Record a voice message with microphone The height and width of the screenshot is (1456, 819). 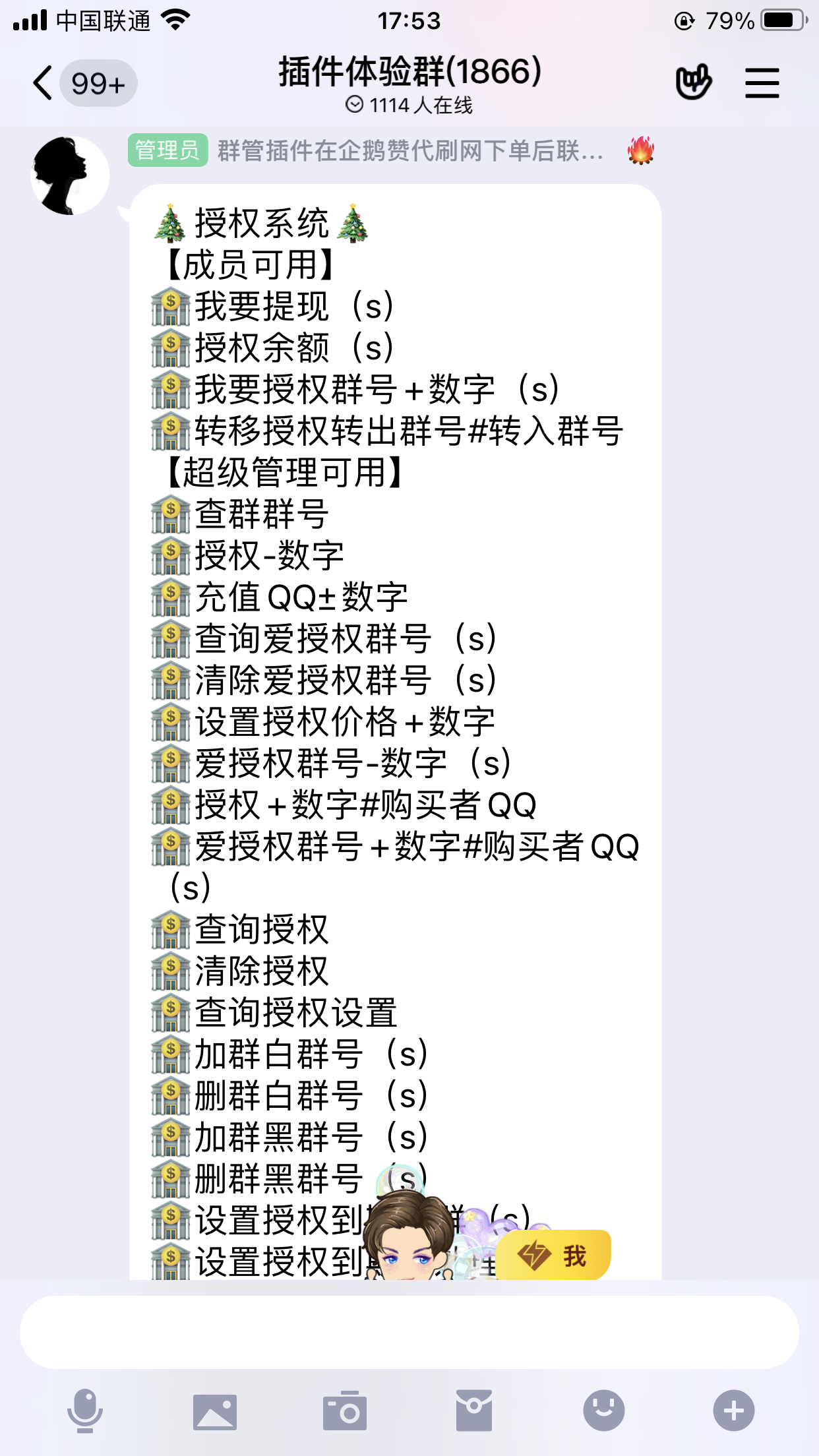coord(85,1410)
